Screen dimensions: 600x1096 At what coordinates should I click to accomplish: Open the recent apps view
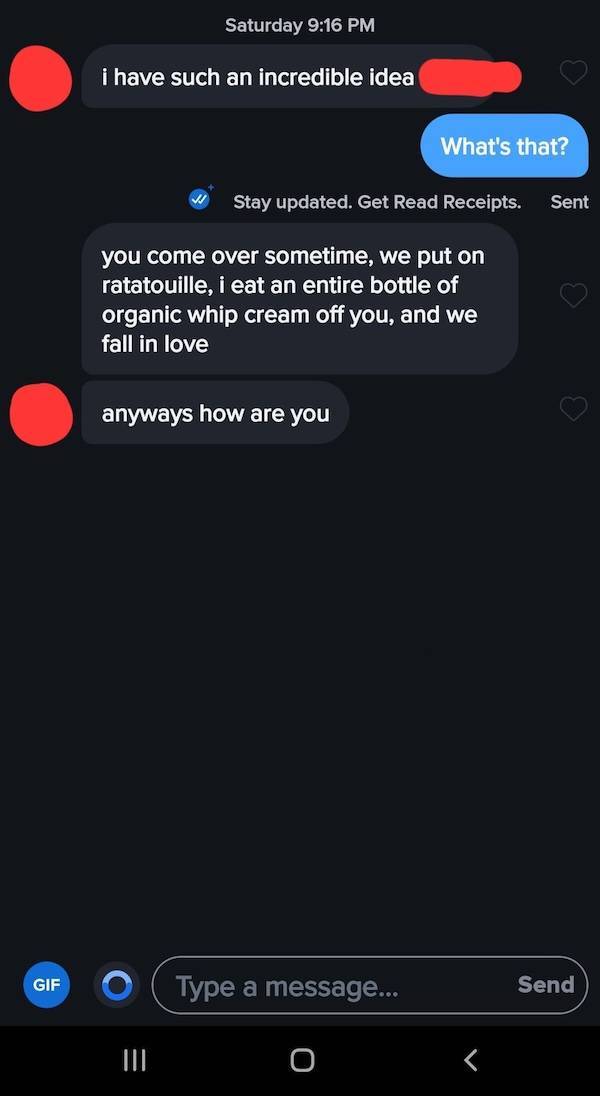coord(135,1059)
